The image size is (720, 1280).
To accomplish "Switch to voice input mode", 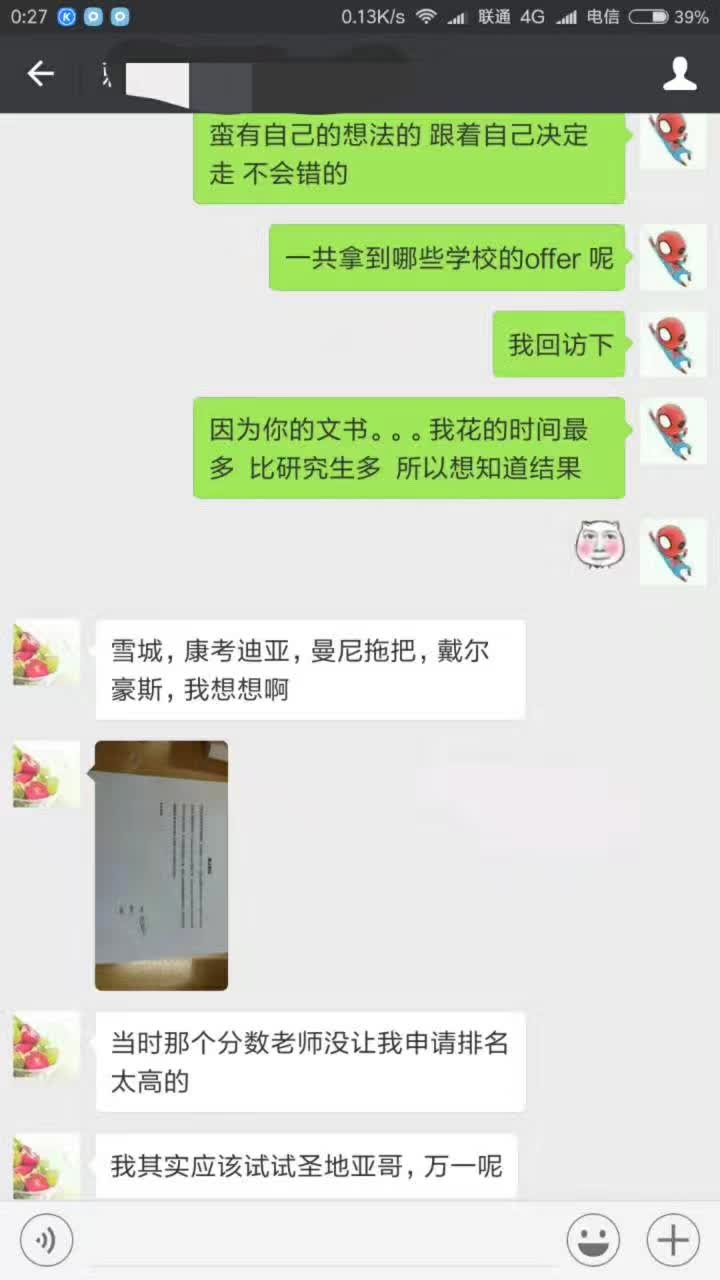I will click(x=45, y=1241).
